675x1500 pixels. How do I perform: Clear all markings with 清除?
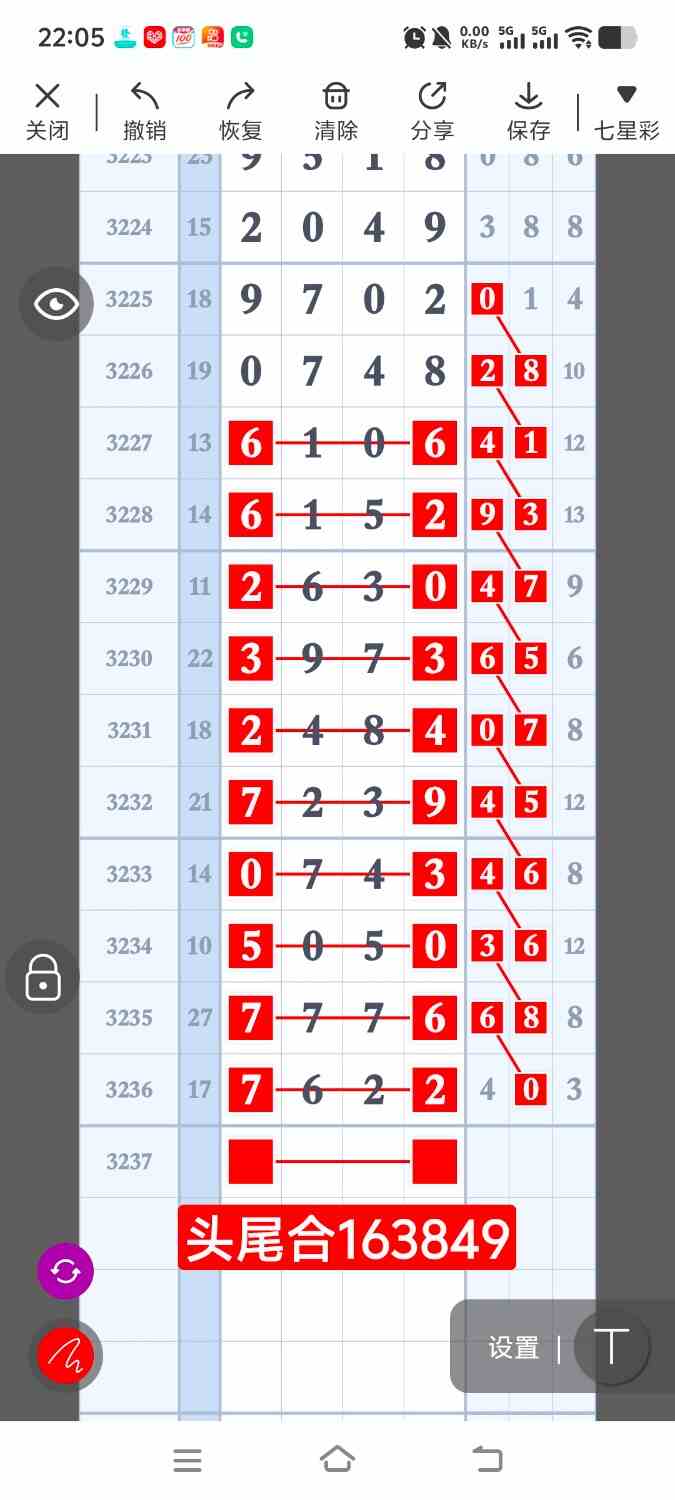pos(336,111)
